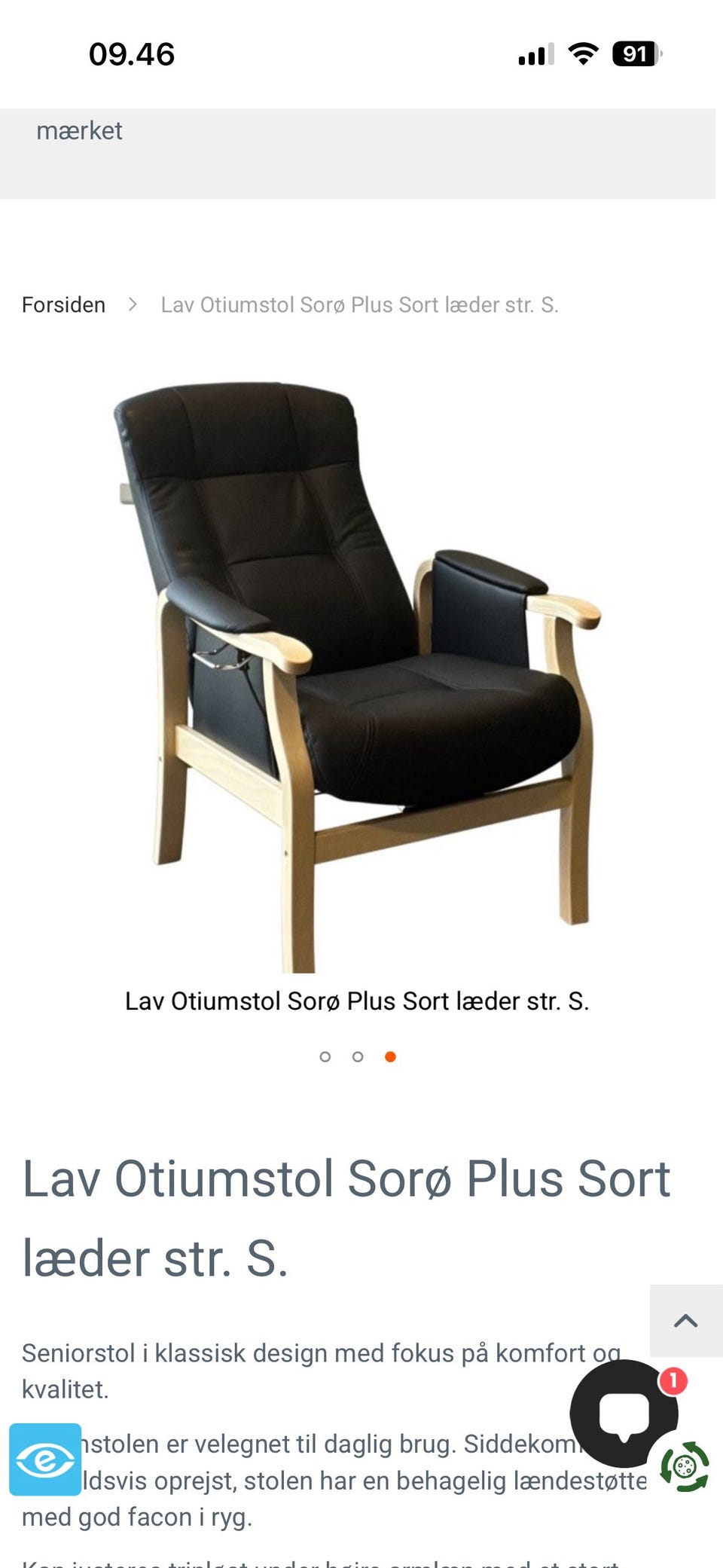Open the chat bubble with one notification
This screenshot has height=1568, width=723.
click(624, 1413)
